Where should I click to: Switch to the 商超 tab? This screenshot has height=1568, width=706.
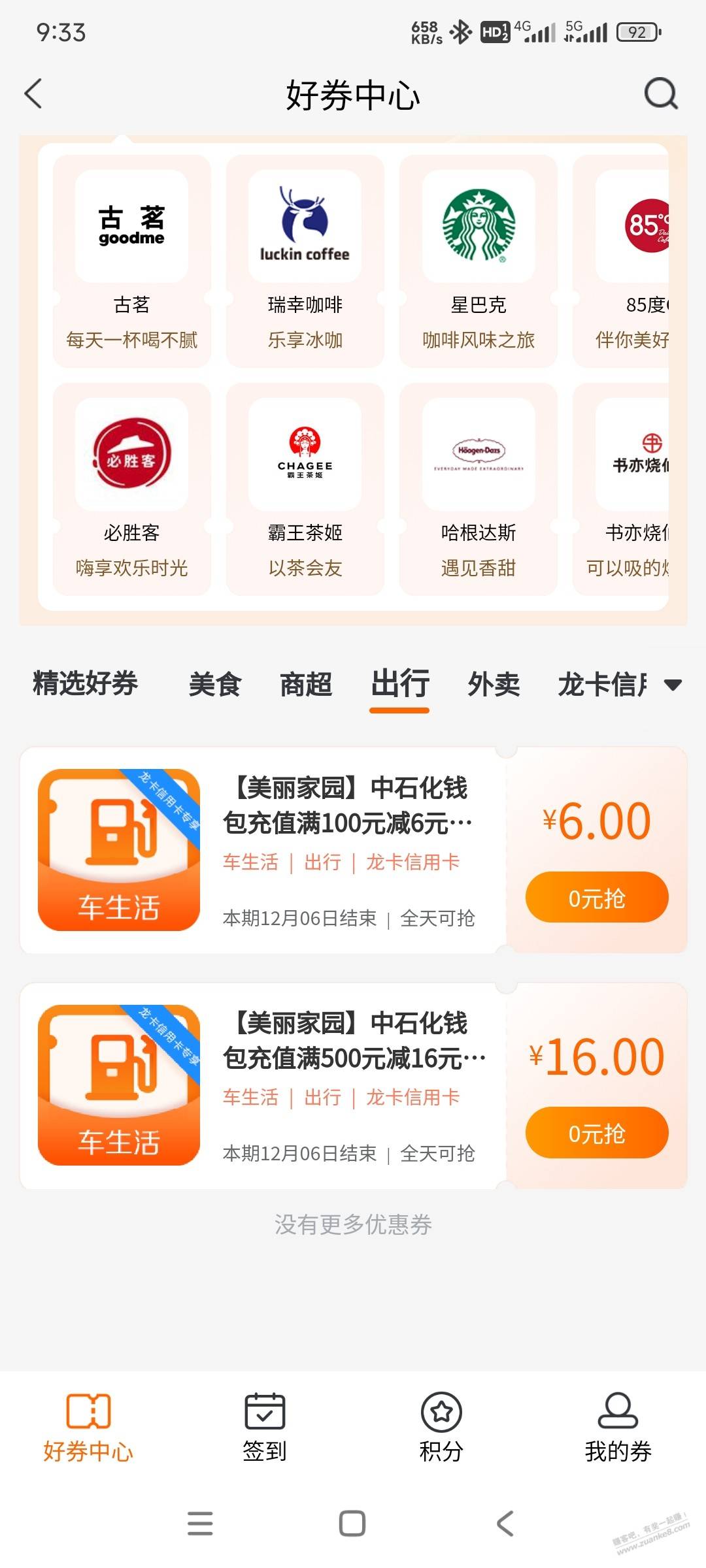point(306,684)
